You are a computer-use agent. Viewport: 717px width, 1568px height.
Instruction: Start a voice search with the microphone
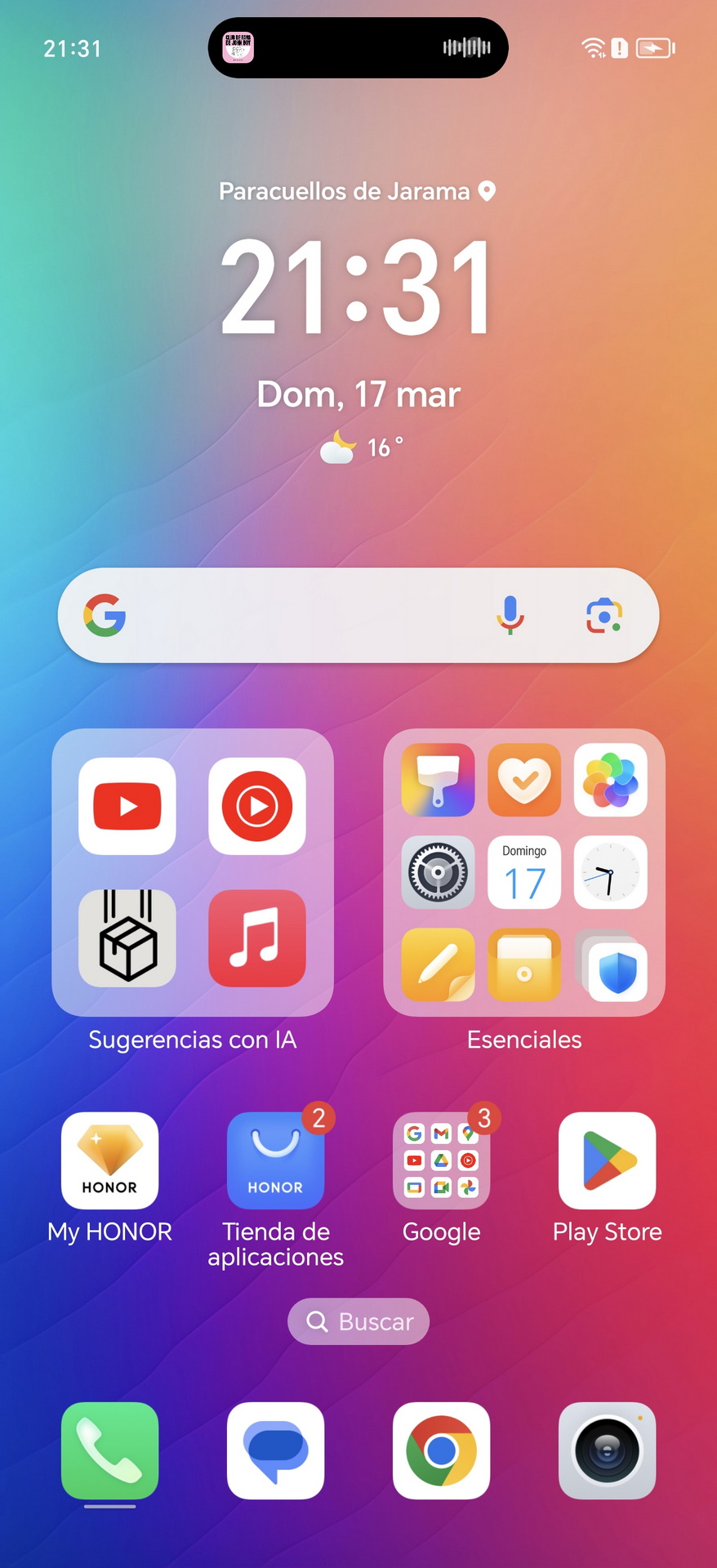510,615
